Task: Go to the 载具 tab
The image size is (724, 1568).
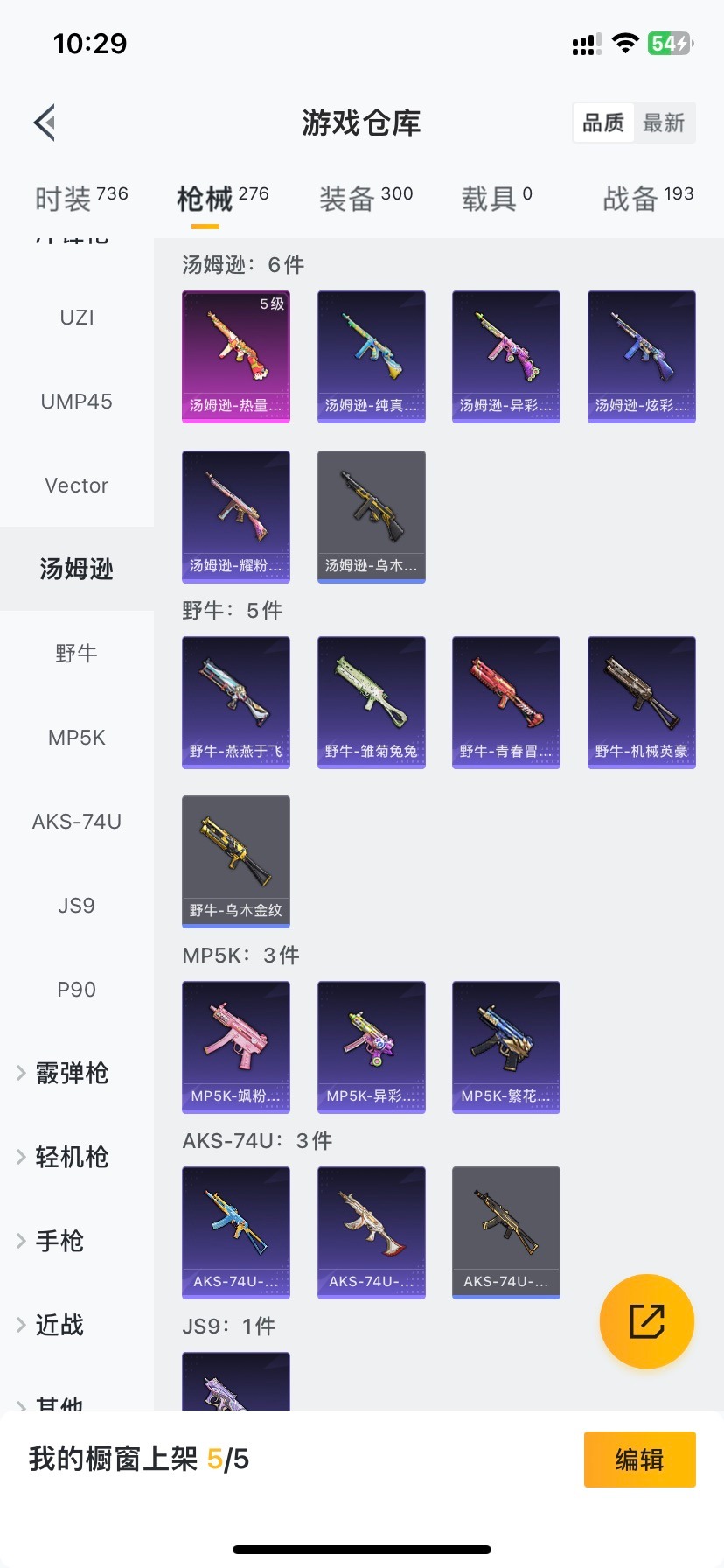Action: pos(496,199)
